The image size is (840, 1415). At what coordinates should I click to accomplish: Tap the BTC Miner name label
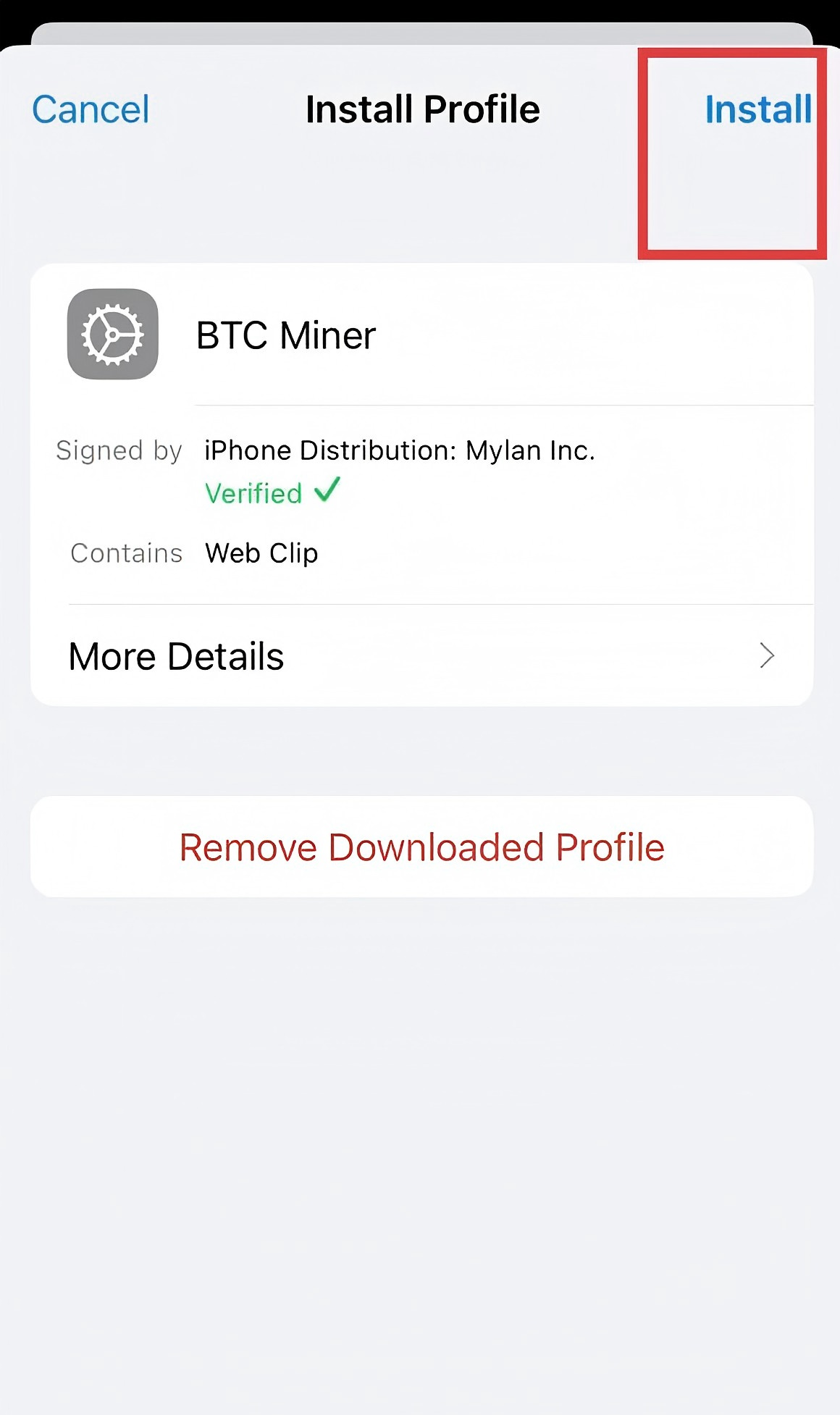coord(285,335)
